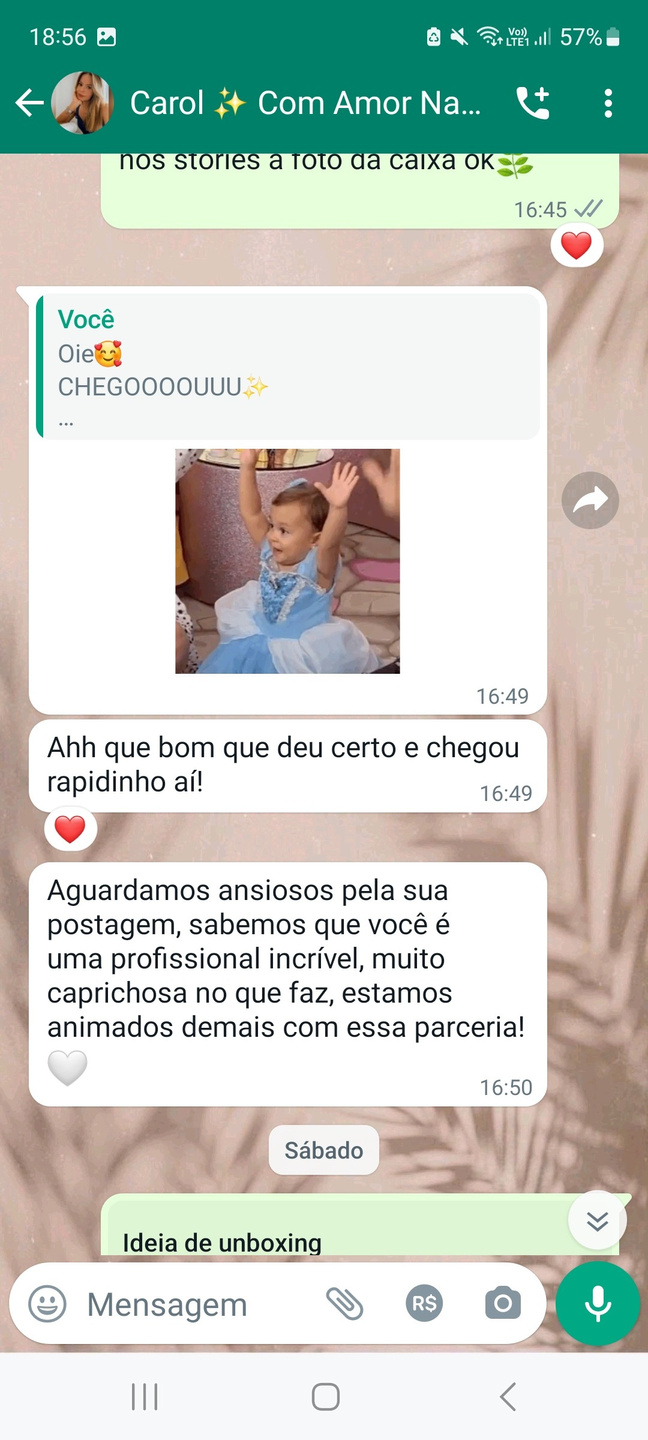
Task: Open the camera to send a photo
Action: (502, 1304)
